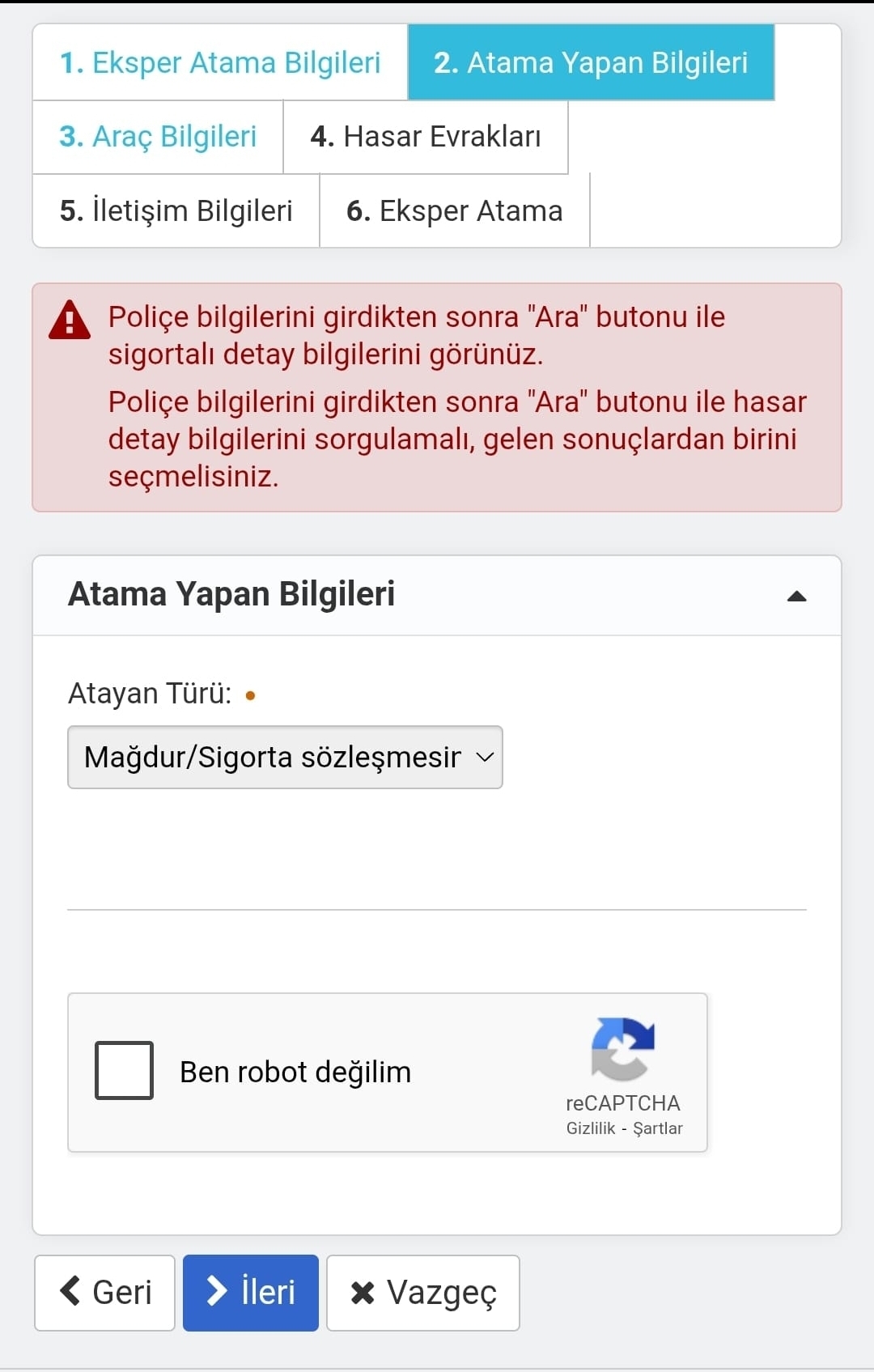The image size is (874, 1372).
Task: Tap the Geri button
Action: click(x=105, y=1293)
